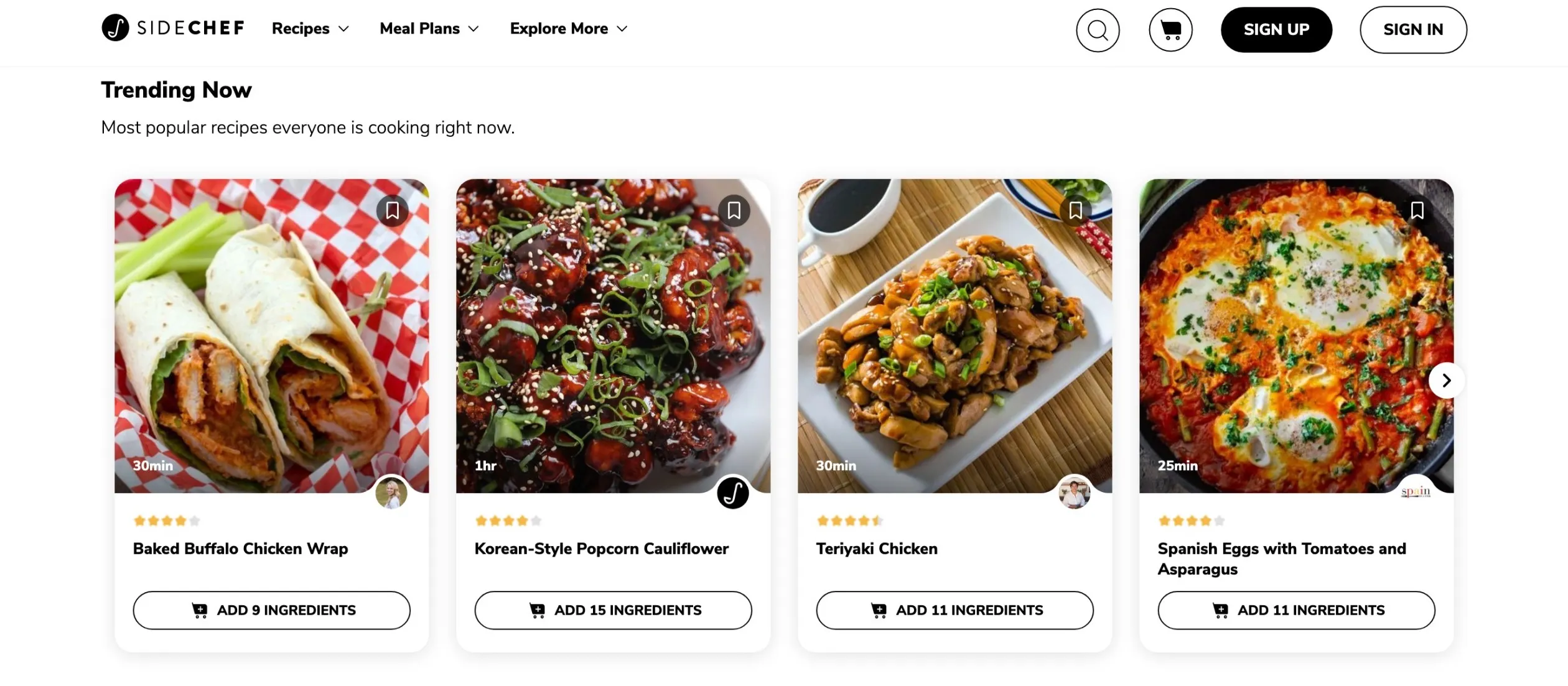Add 9 ingredients for Buffalo Chicken Wrap
Image resolution: width=1568 pixels, height=686 pixels.
tap(271, 610)
